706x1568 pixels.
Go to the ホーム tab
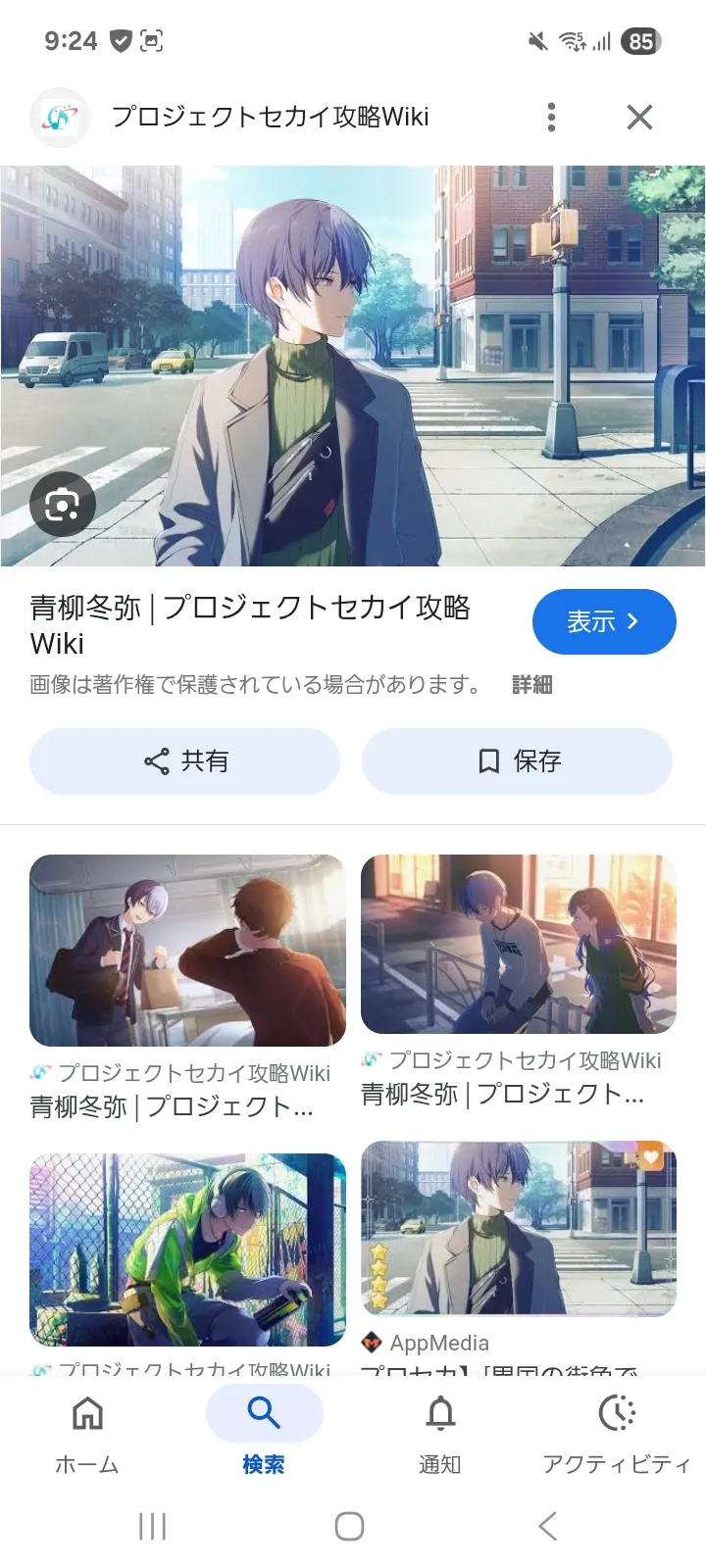click(87, 1436)
